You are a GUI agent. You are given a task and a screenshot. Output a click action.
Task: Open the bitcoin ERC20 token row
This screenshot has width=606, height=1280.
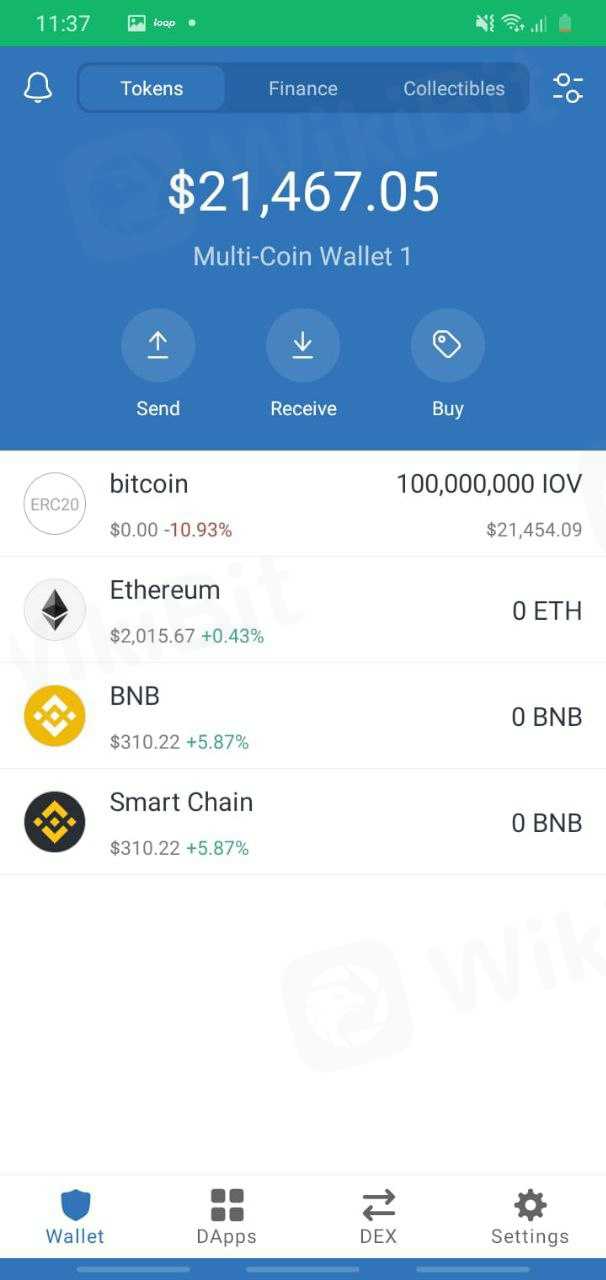click(303, 504)
